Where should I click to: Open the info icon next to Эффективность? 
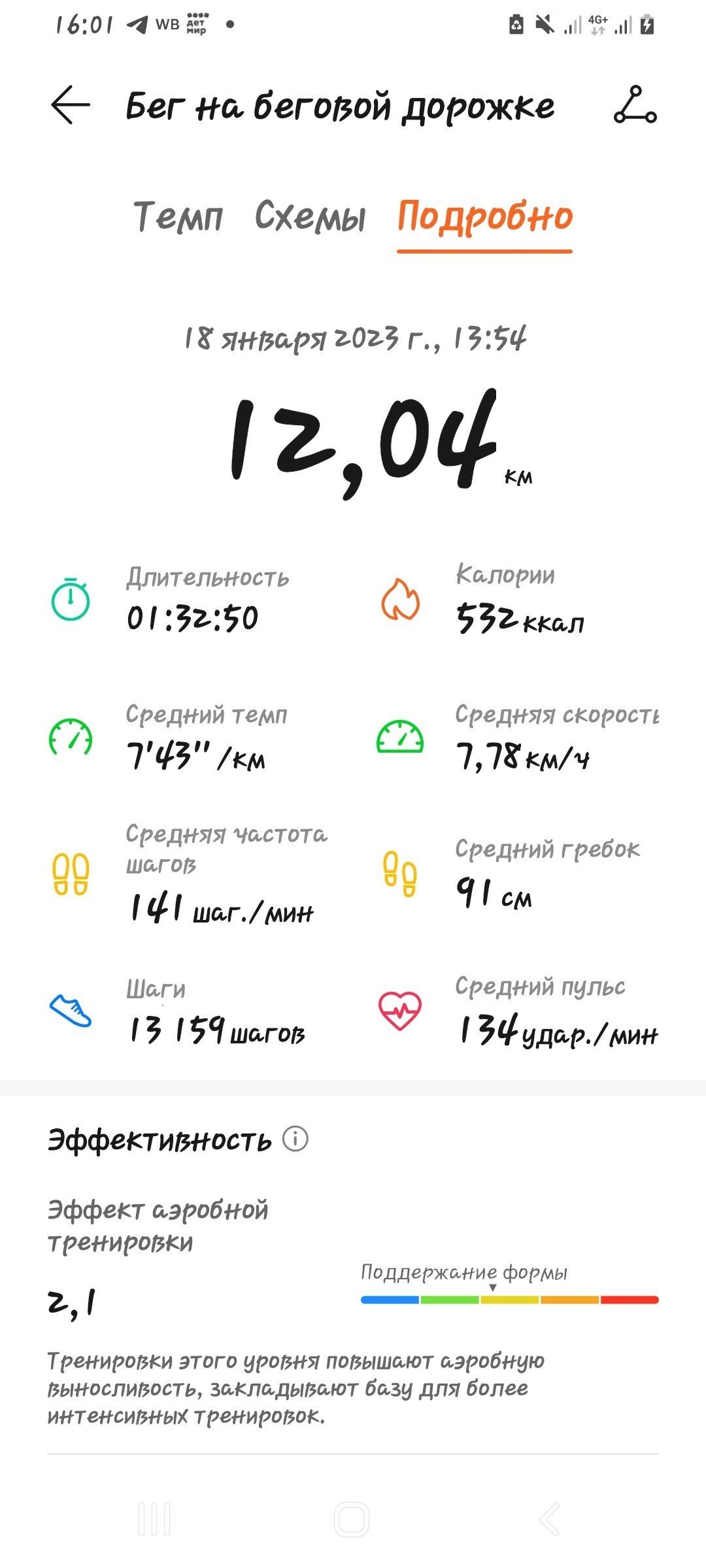pyautogui.click(x=295, y=1139)
